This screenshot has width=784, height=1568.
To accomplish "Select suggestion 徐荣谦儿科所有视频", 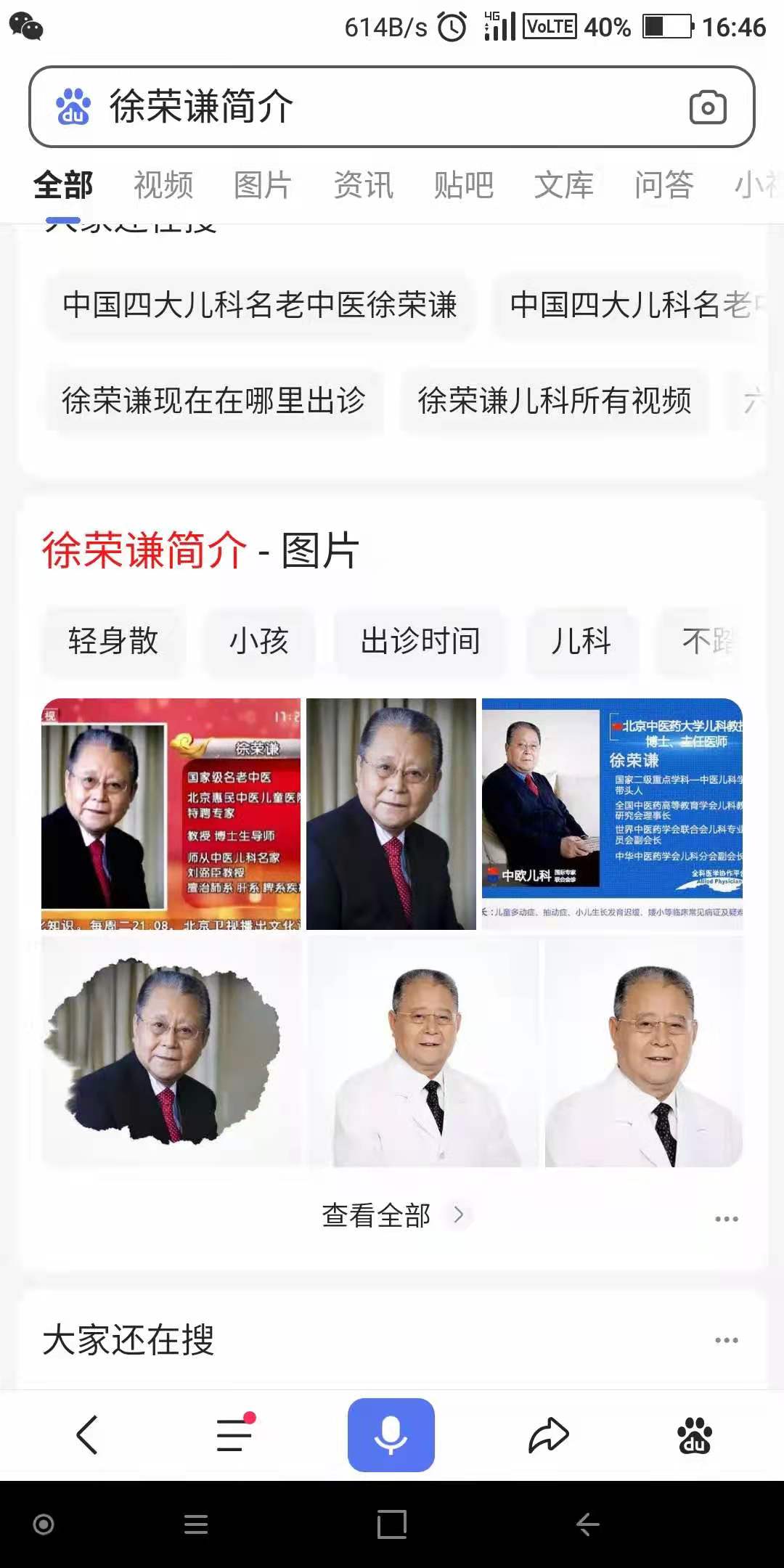I will coord(555,401).
